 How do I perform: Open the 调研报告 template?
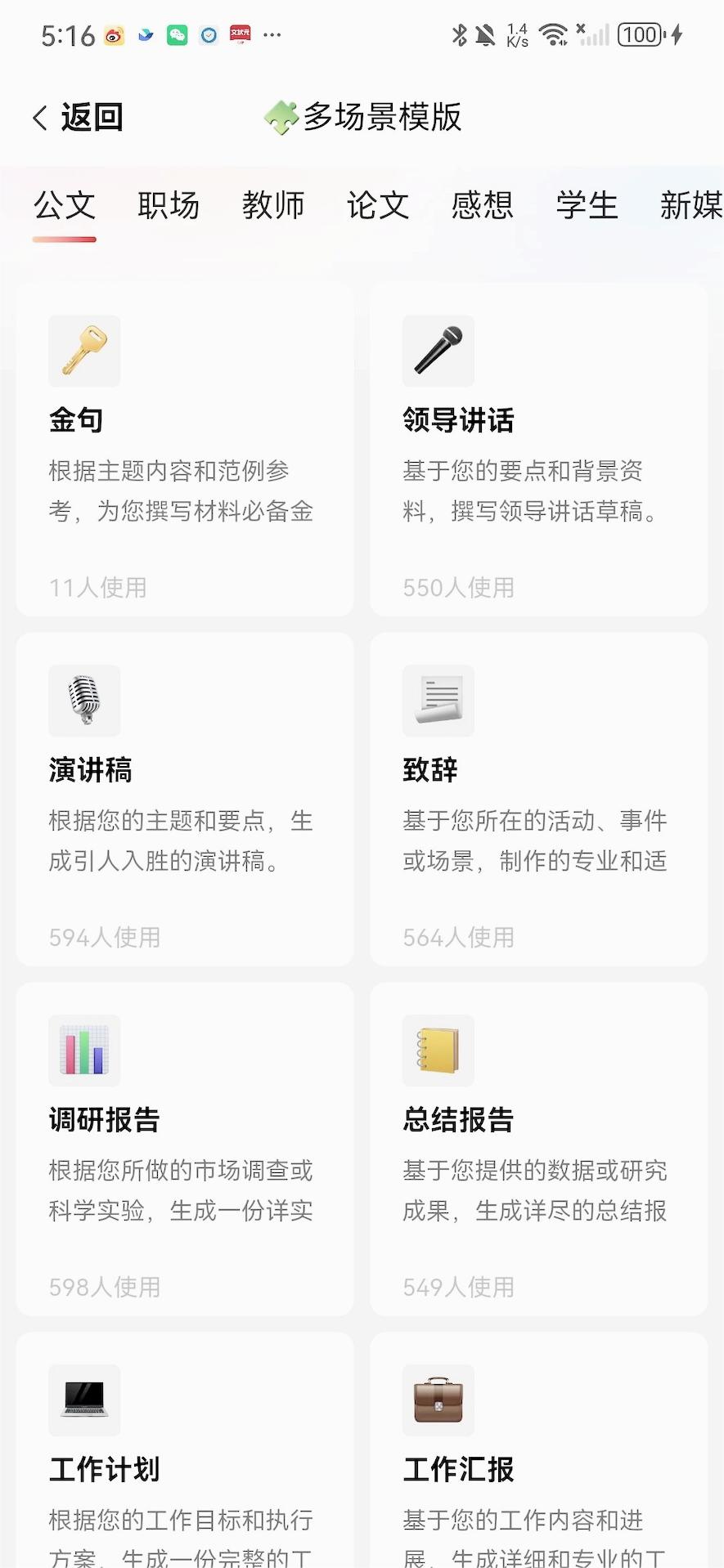click(x=185, y=1149)
